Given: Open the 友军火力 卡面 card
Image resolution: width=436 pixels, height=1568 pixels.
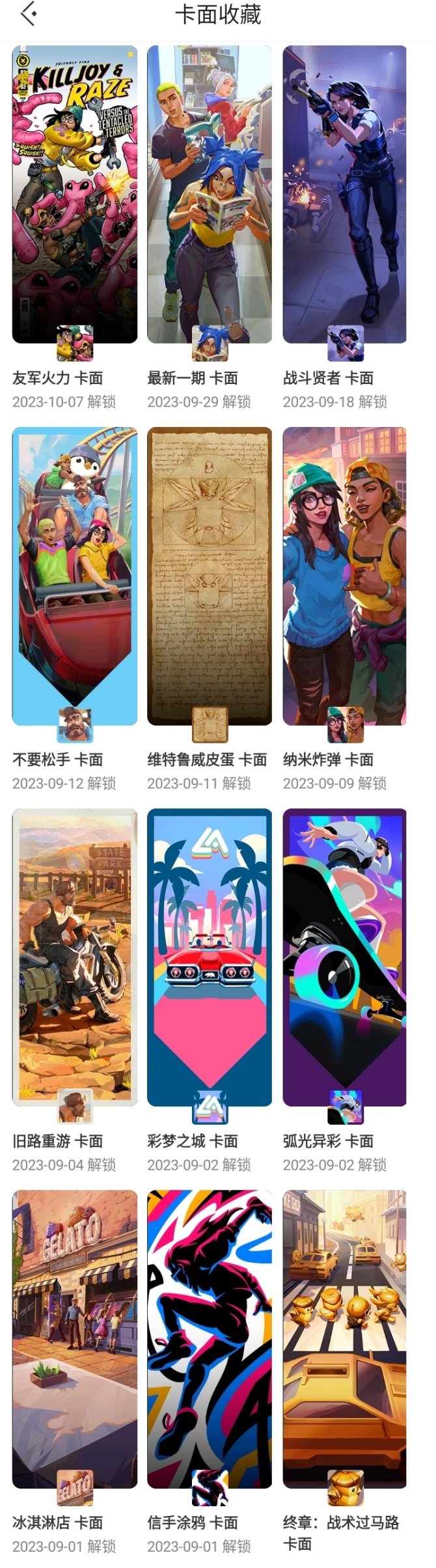Looking at the screenshot, I should click(x=75, y=195).
